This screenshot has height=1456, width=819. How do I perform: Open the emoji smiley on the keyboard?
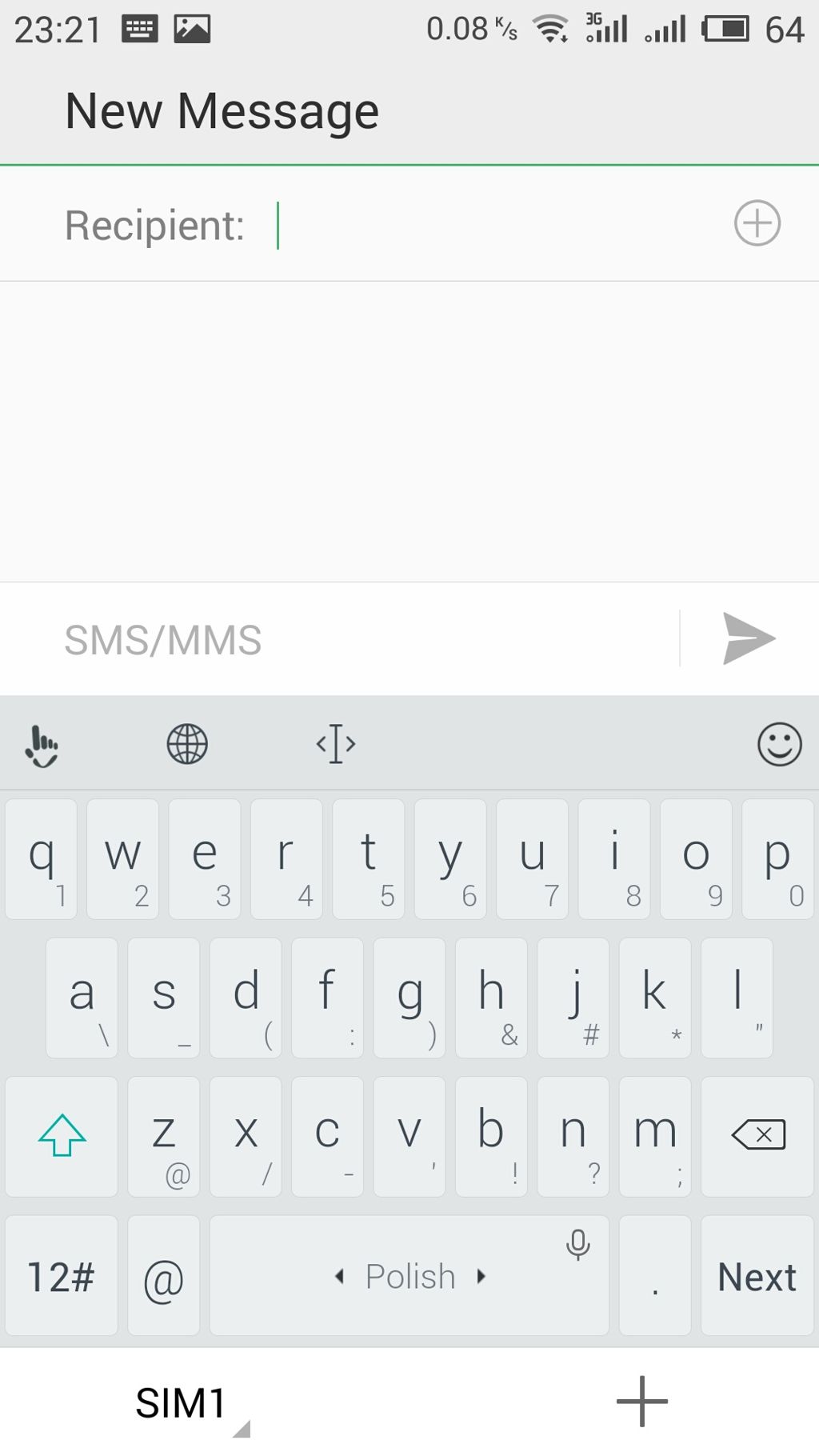779,745
